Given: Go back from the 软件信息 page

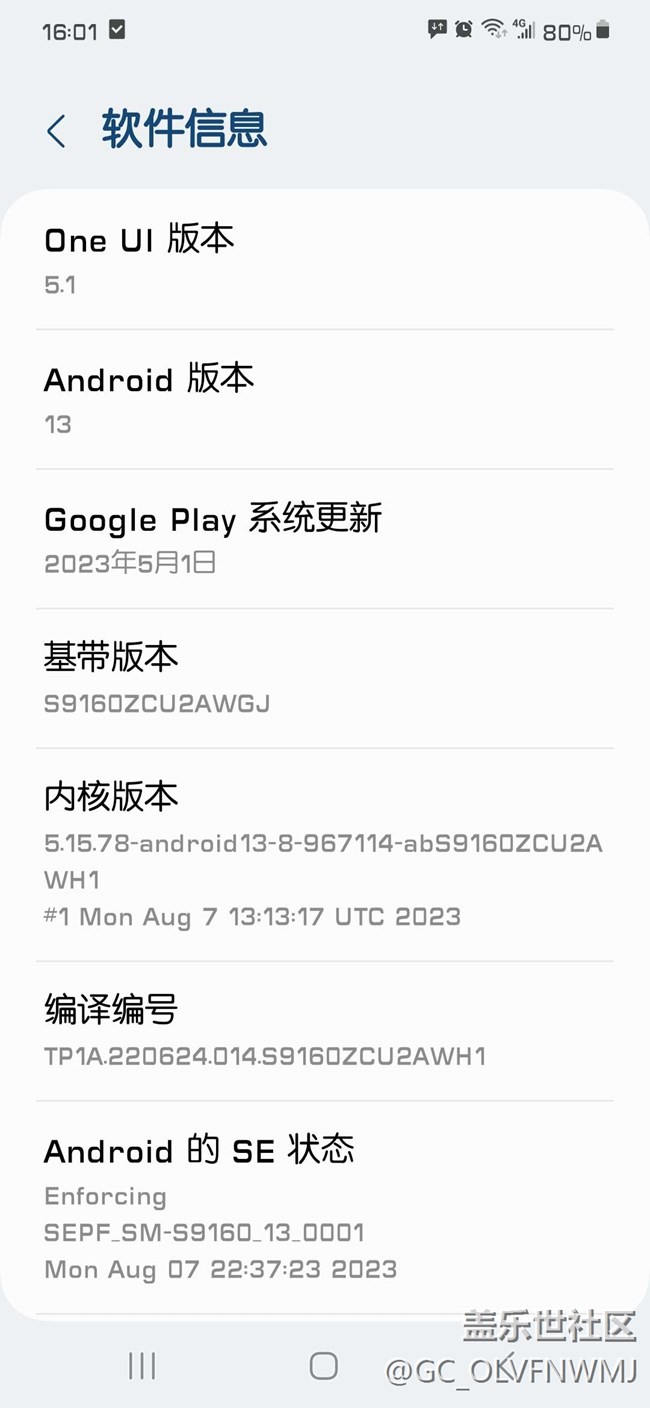Looking at the screenshot, I should 56,131.
